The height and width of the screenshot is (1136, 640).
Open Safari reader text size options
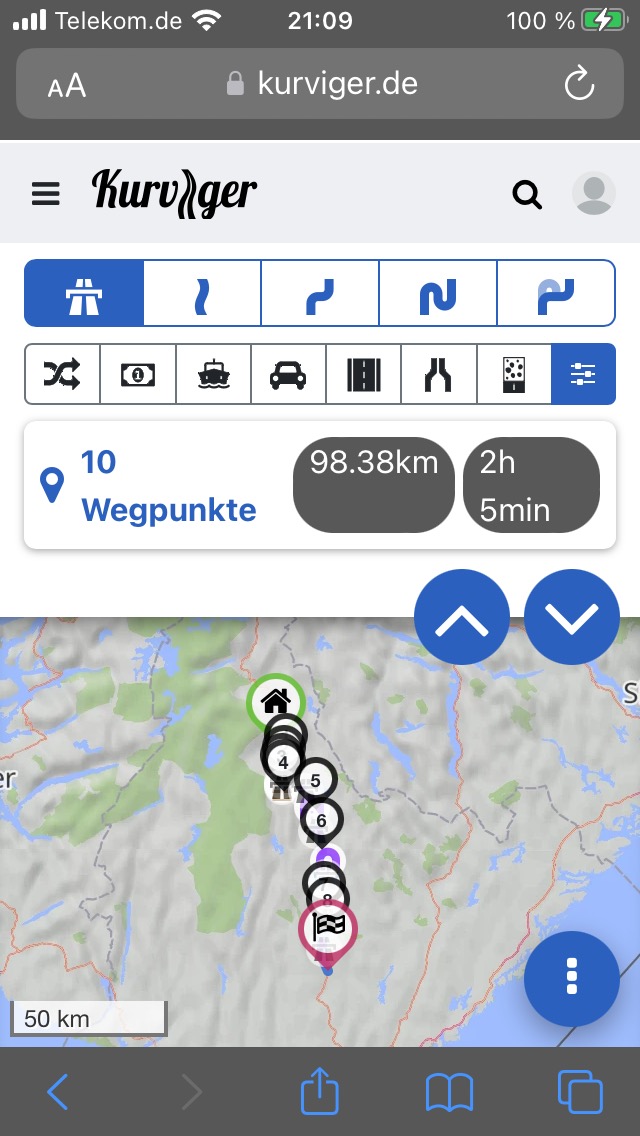pyautogui.click(x=67, y=85)
